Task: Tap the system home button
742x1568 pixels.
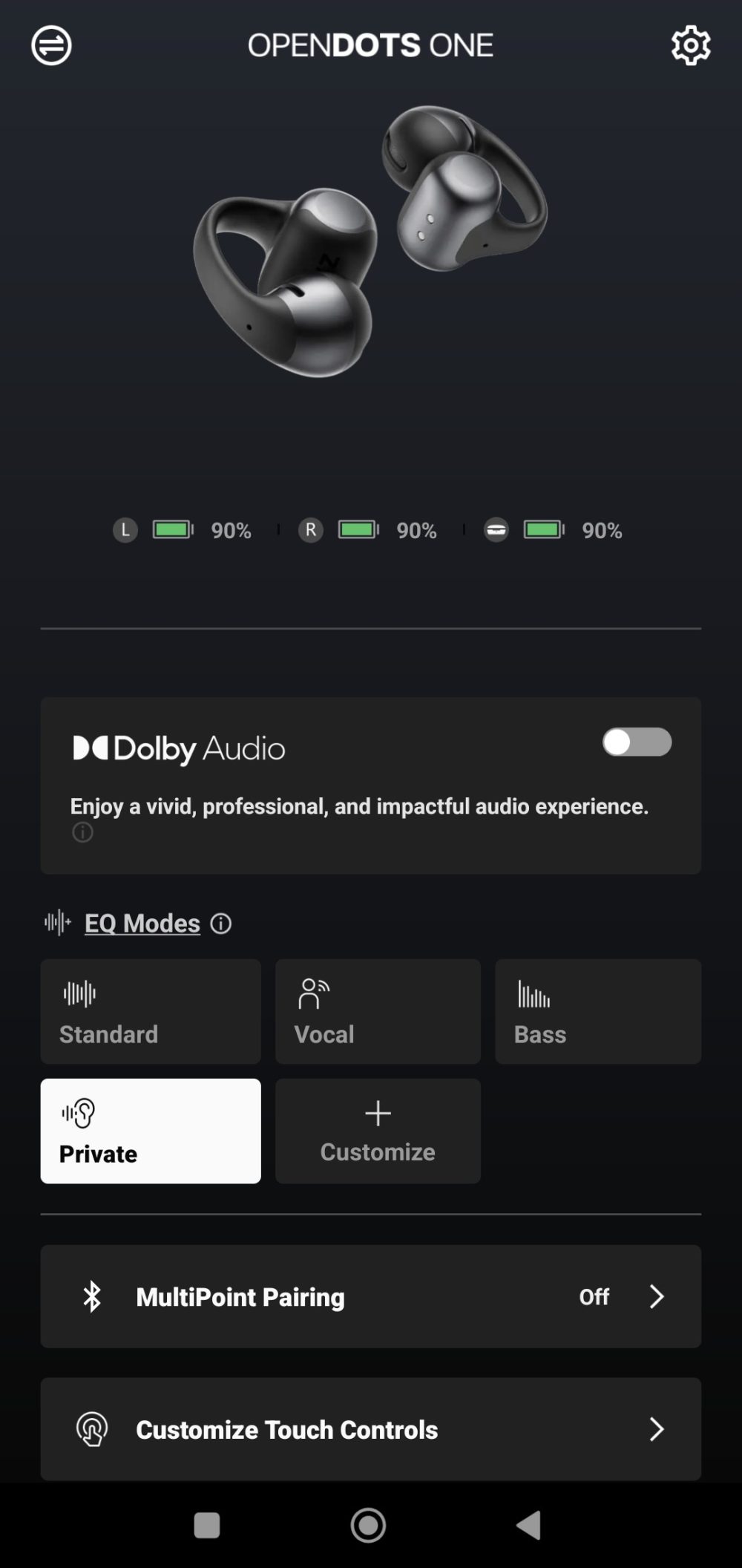Action: [x=368, y=1526]
